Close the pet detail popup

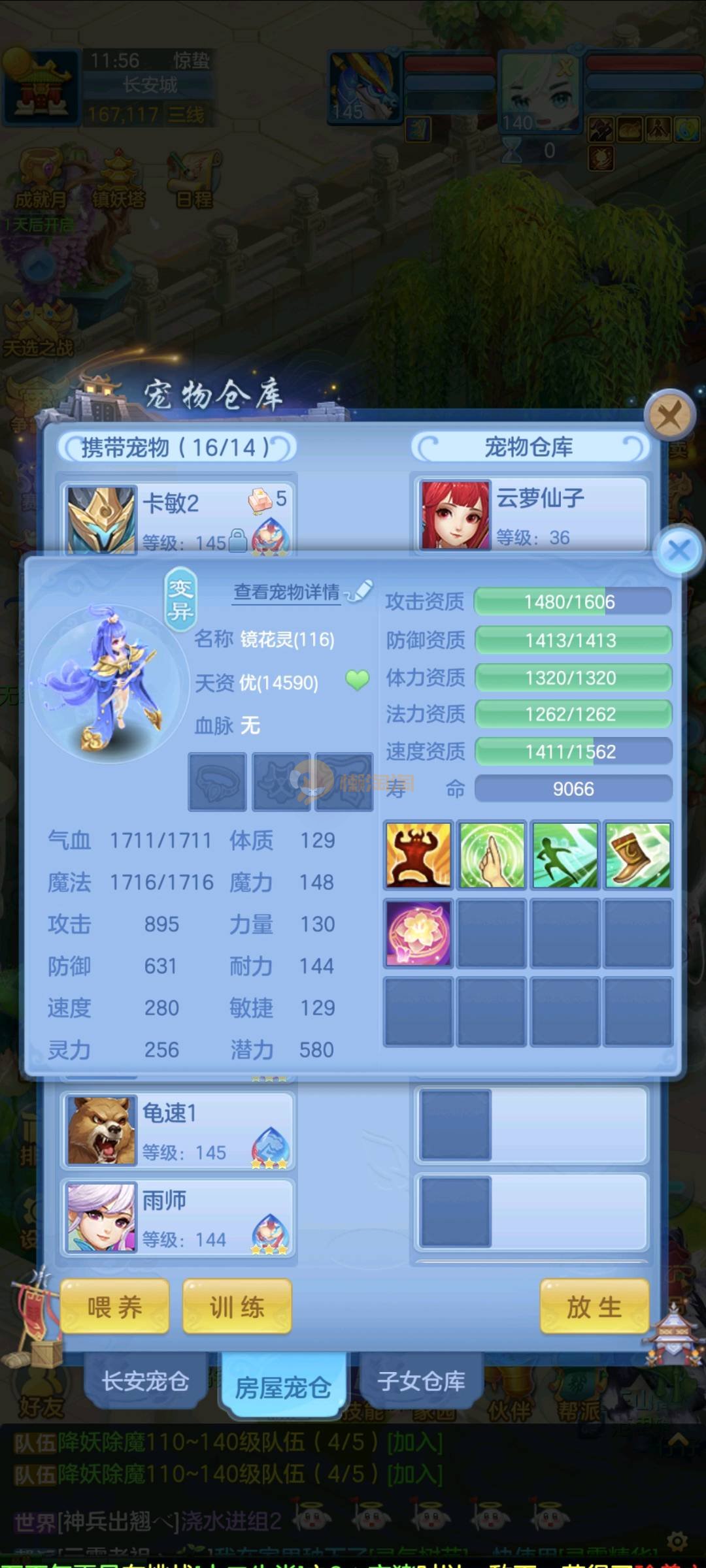[679, 550]
